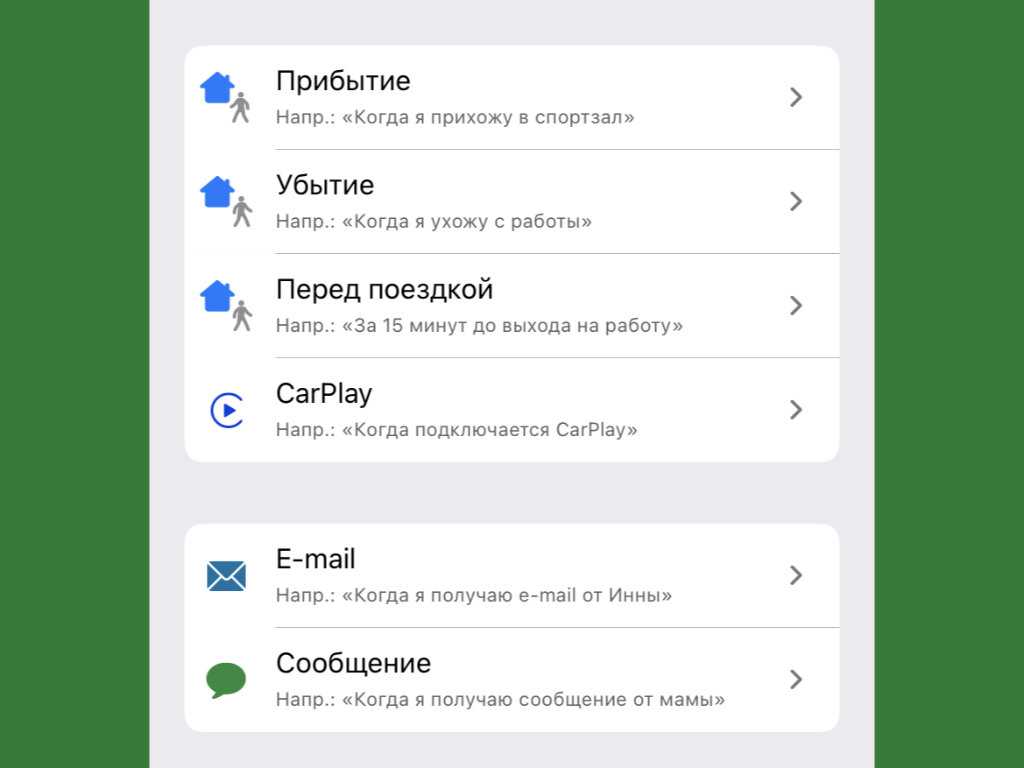Select the E-mail trigger row
This screenshot has height=768, width=1024.
pos(511,576)
